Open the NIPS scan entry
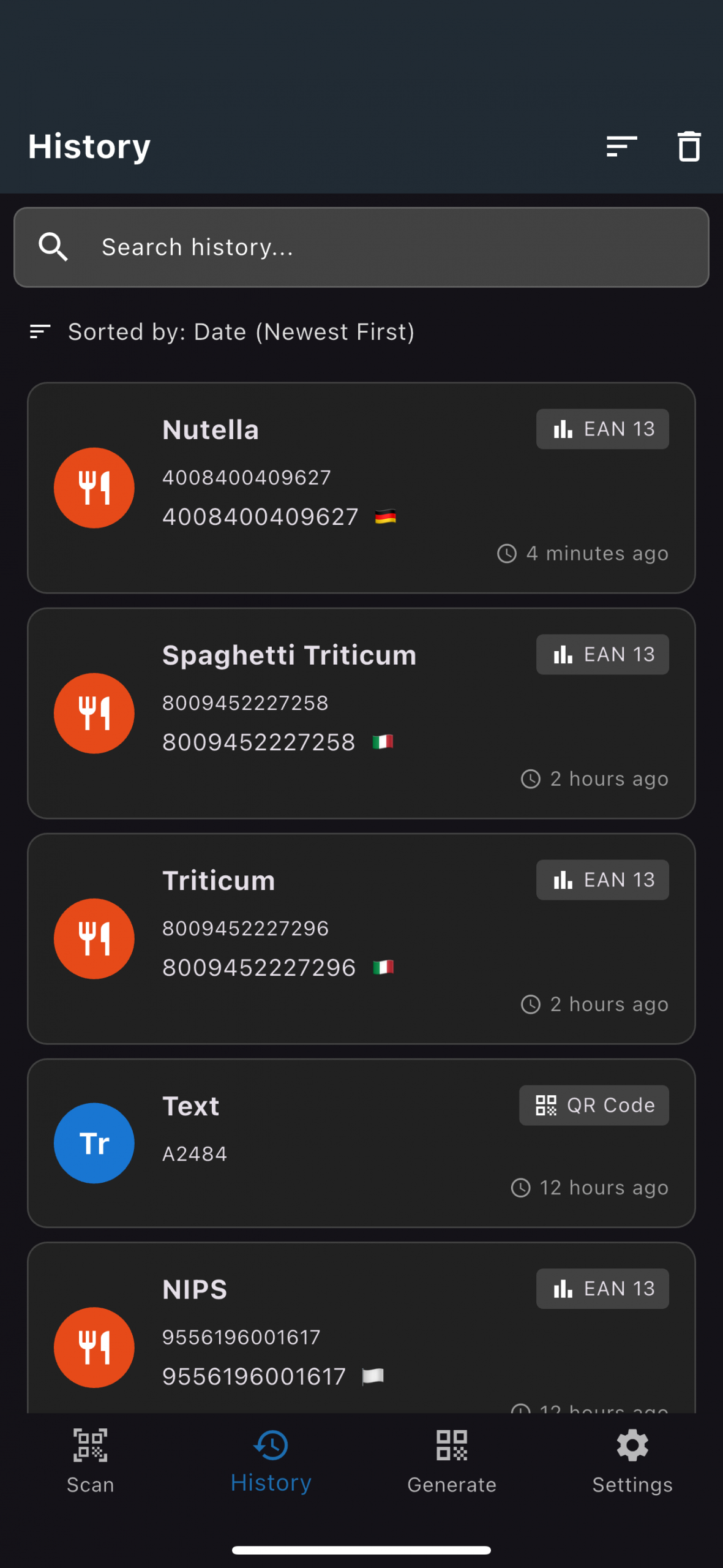The width and height of the screenshot is (723, 1568). click(361, 1328)
